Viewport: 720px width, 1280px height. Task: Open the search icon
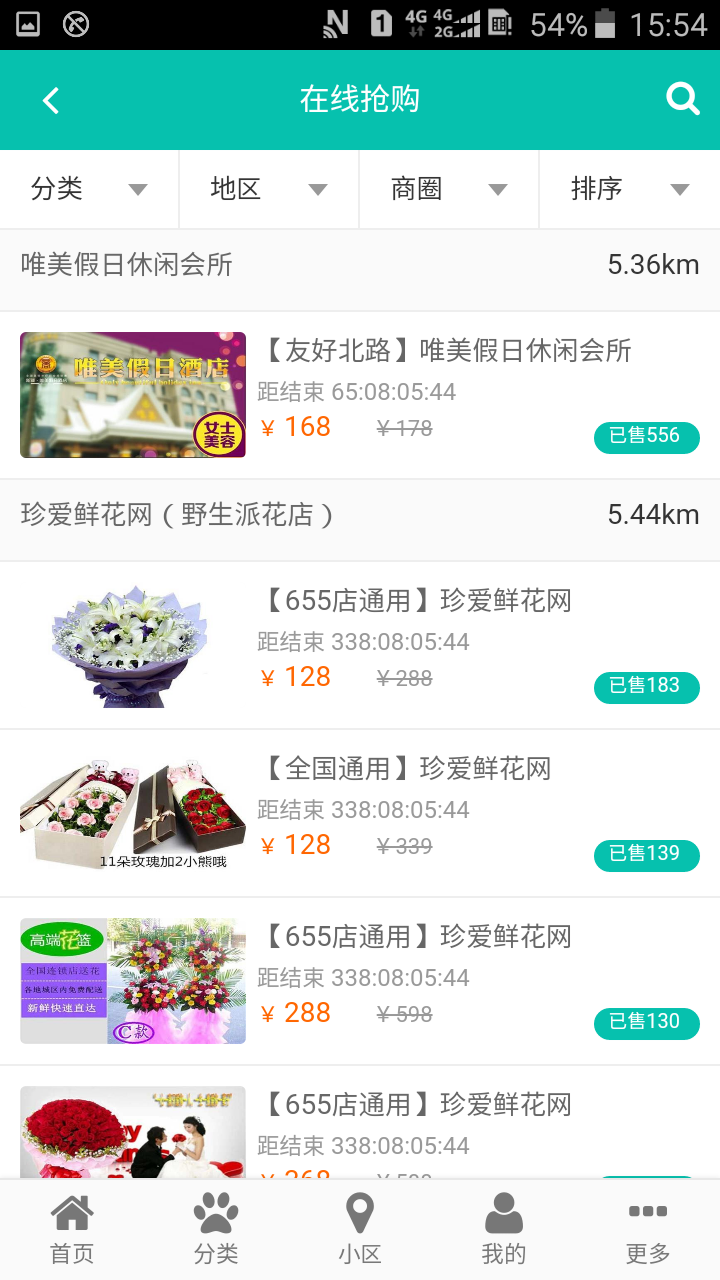click(682, 99)
